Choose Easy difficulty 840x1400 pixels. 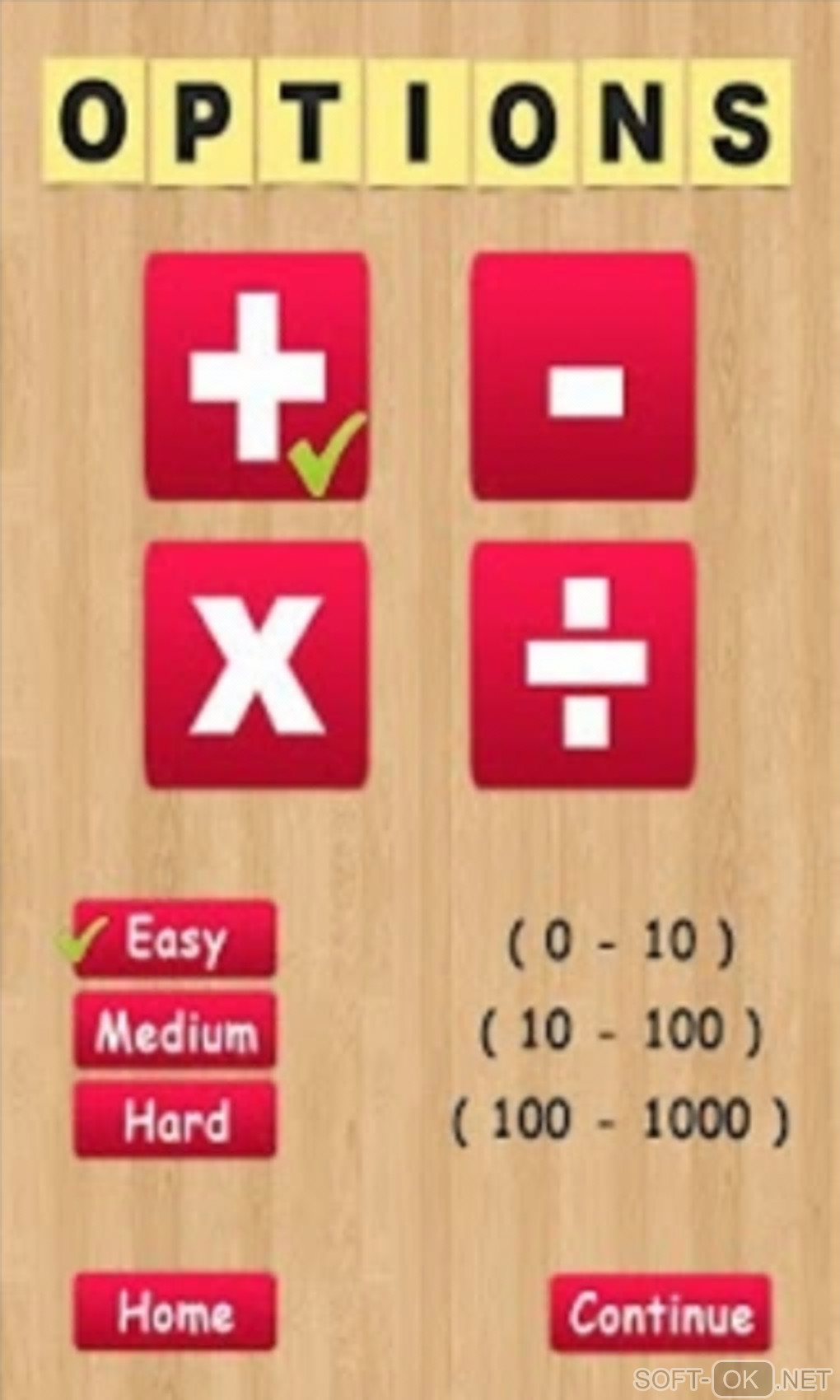(175, 939)
